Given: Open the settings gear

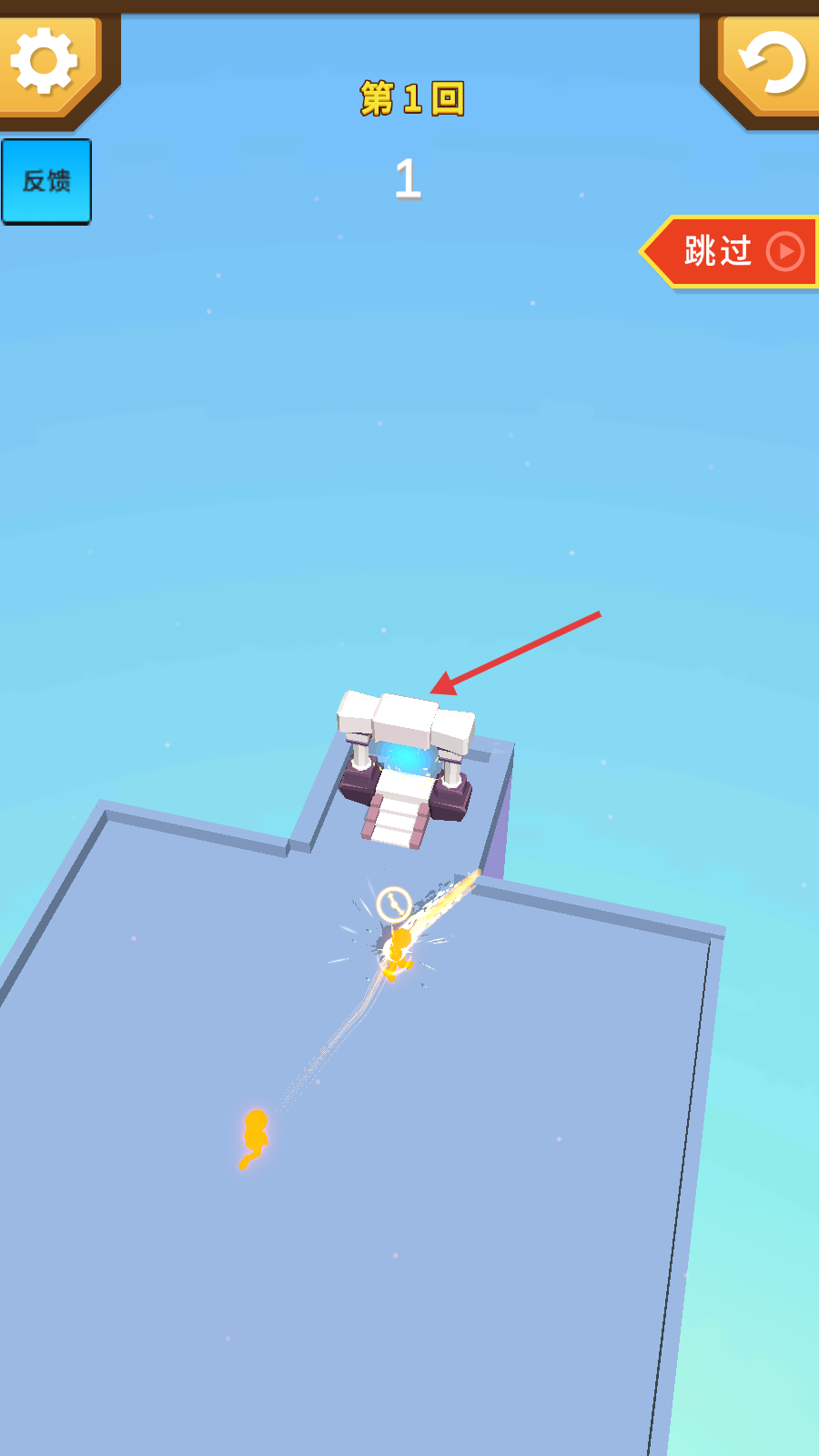Looking at the screenshot, I should click(44, 61).
